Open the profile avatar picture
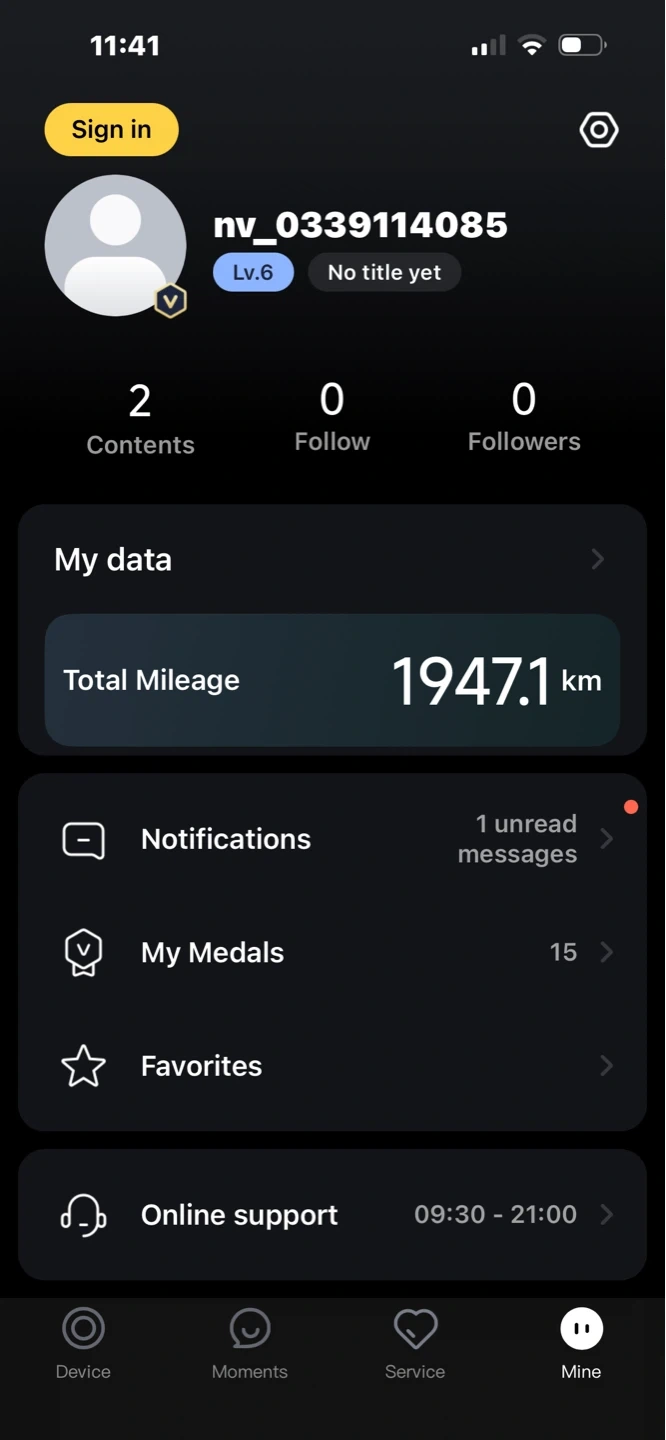This screenshot has height=1440, width=666. [x=115, y=245]
